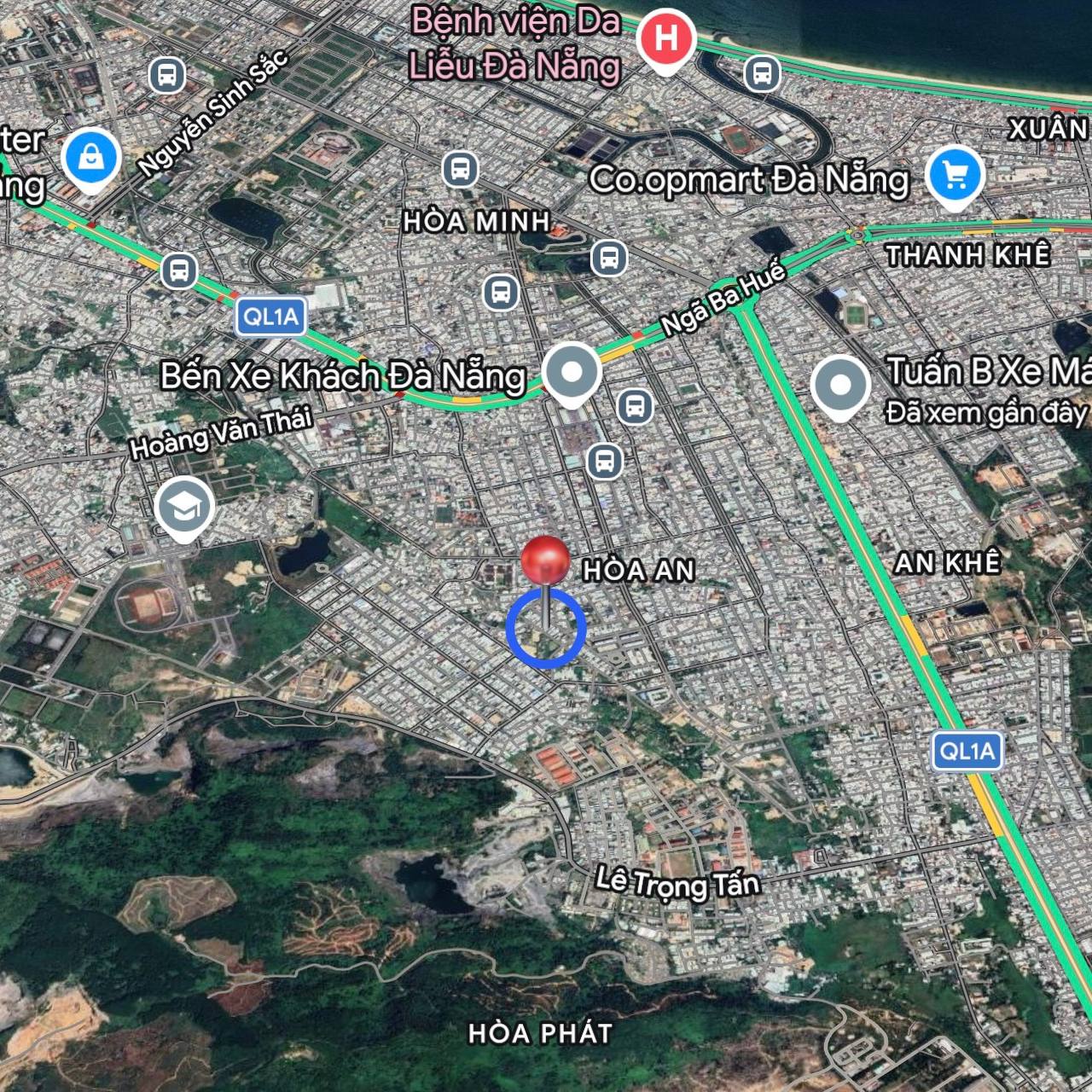
Task: Open the Bệnh viện Da Liễu Đà Nẵng hospital marker
Action: pos(666,39)
